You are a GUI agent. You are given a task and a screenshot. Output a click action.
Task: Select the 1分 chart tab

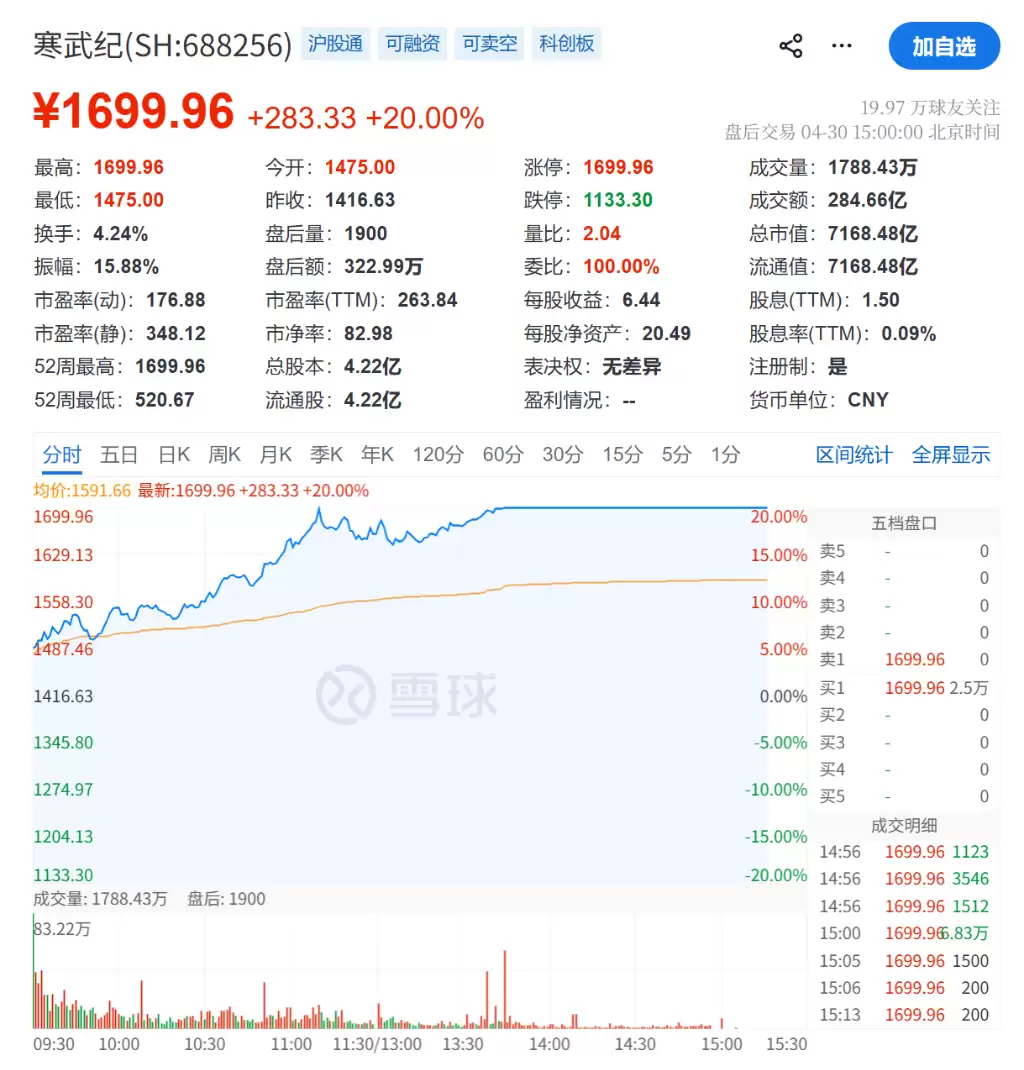point(726,455)
